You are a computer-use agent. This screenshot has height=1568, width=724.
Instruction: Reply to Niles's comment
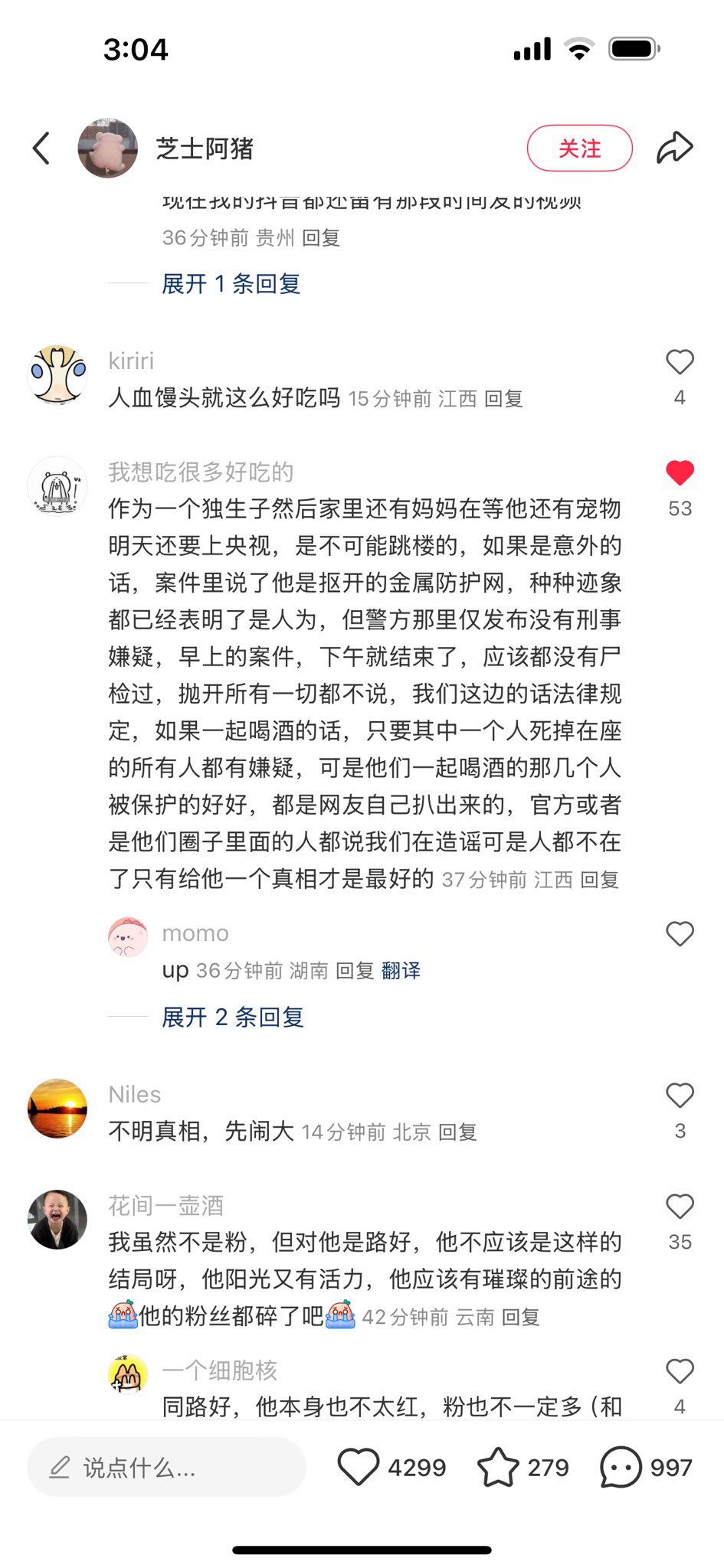tap(457, 1132)
